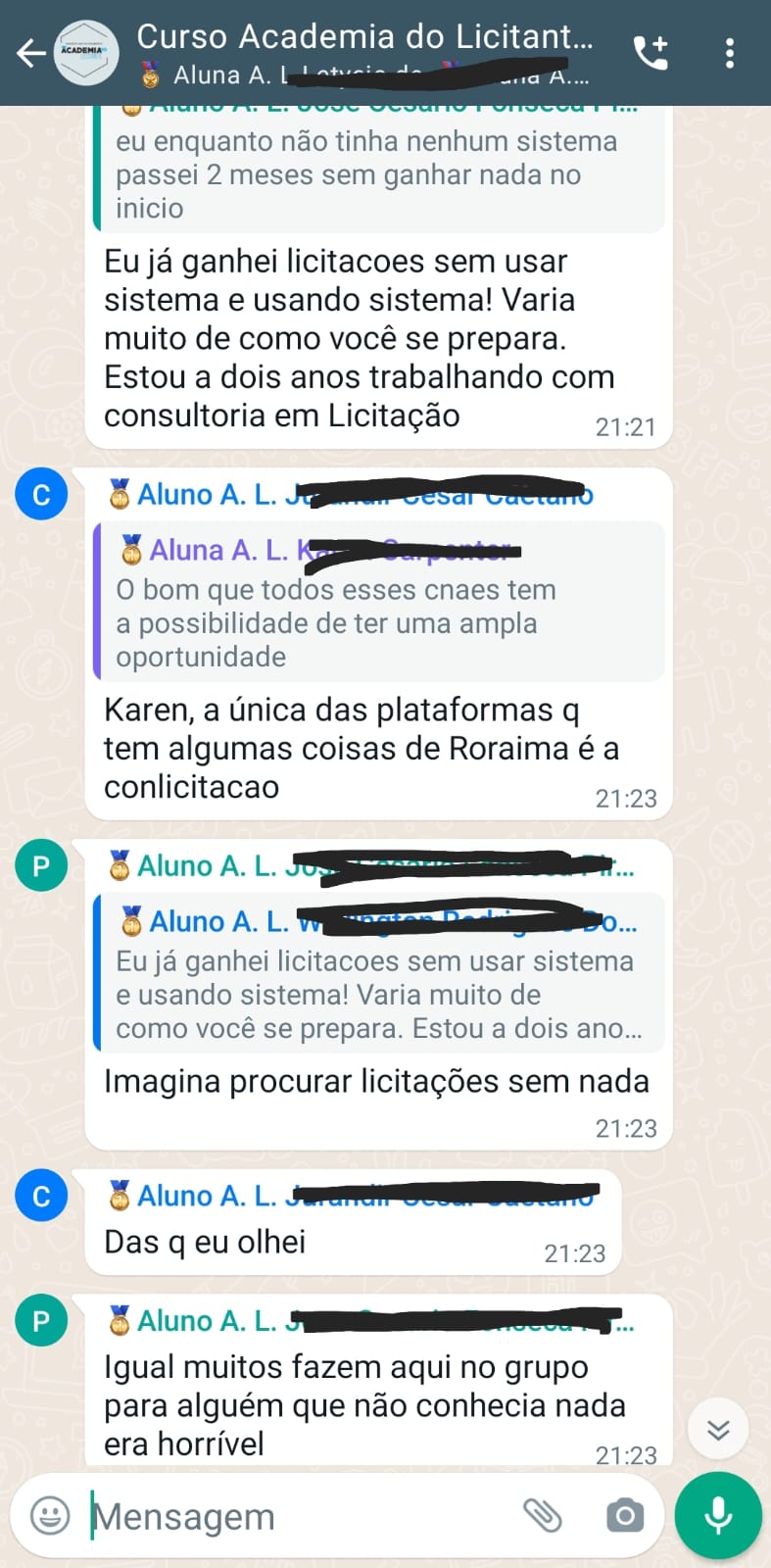This screenshot has width=771, height=1568.
Task: Open the camera from message bar
Action: tap(624, 1516)
